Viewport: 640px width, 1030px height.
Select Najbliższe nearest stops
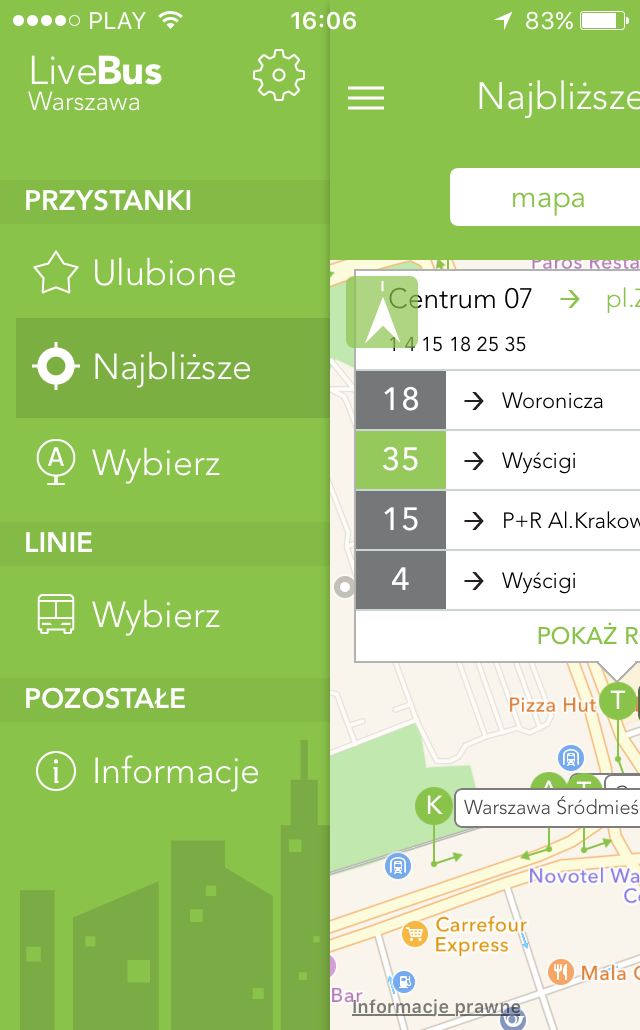(x=173, y=367)
